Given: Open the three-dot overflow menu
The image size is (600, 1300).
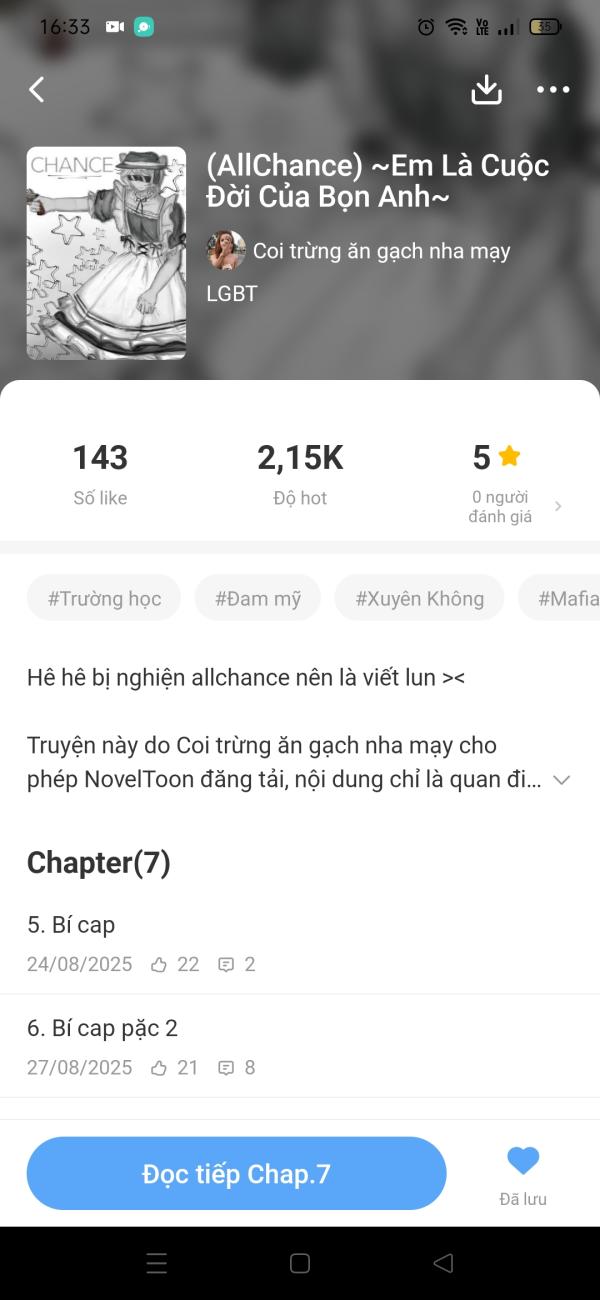Looking at the screenshot, I should tap(552, 90).
